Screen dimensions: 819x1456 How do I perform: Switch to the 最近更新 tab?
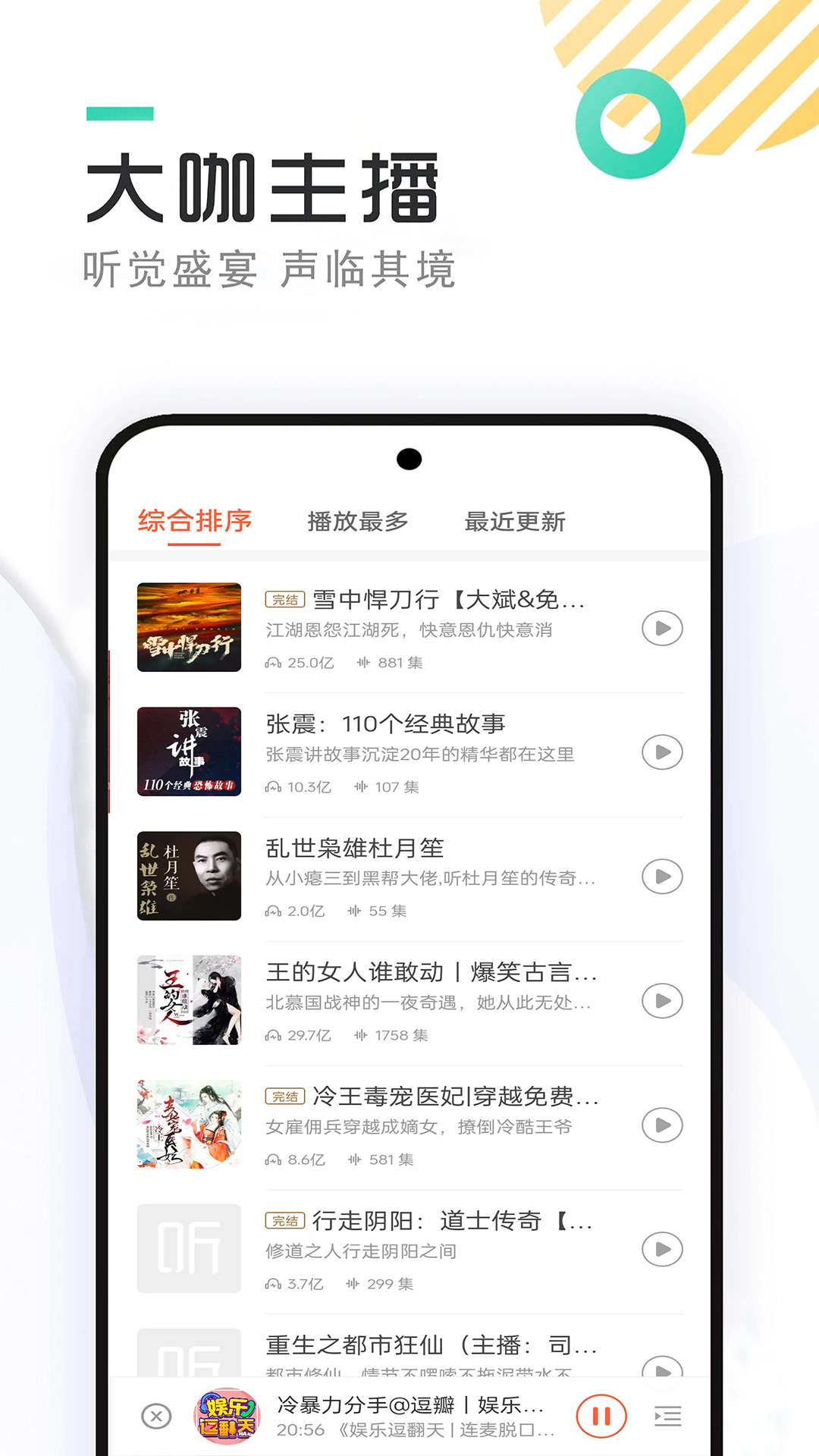[x=513, y=521]
